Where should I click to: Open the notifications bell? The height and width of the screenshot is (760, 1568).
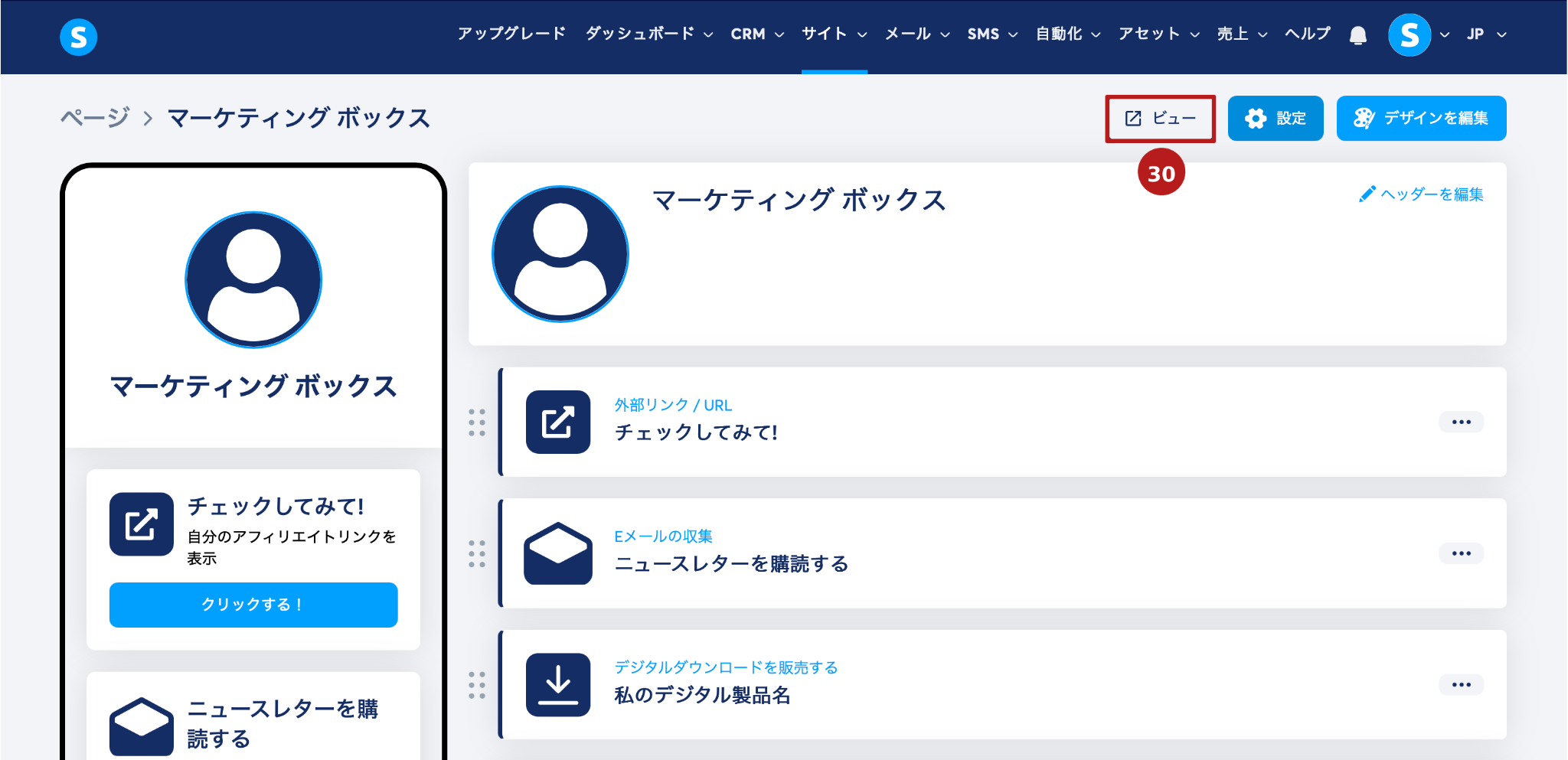pyautogui.click(x=1358, y=35)
